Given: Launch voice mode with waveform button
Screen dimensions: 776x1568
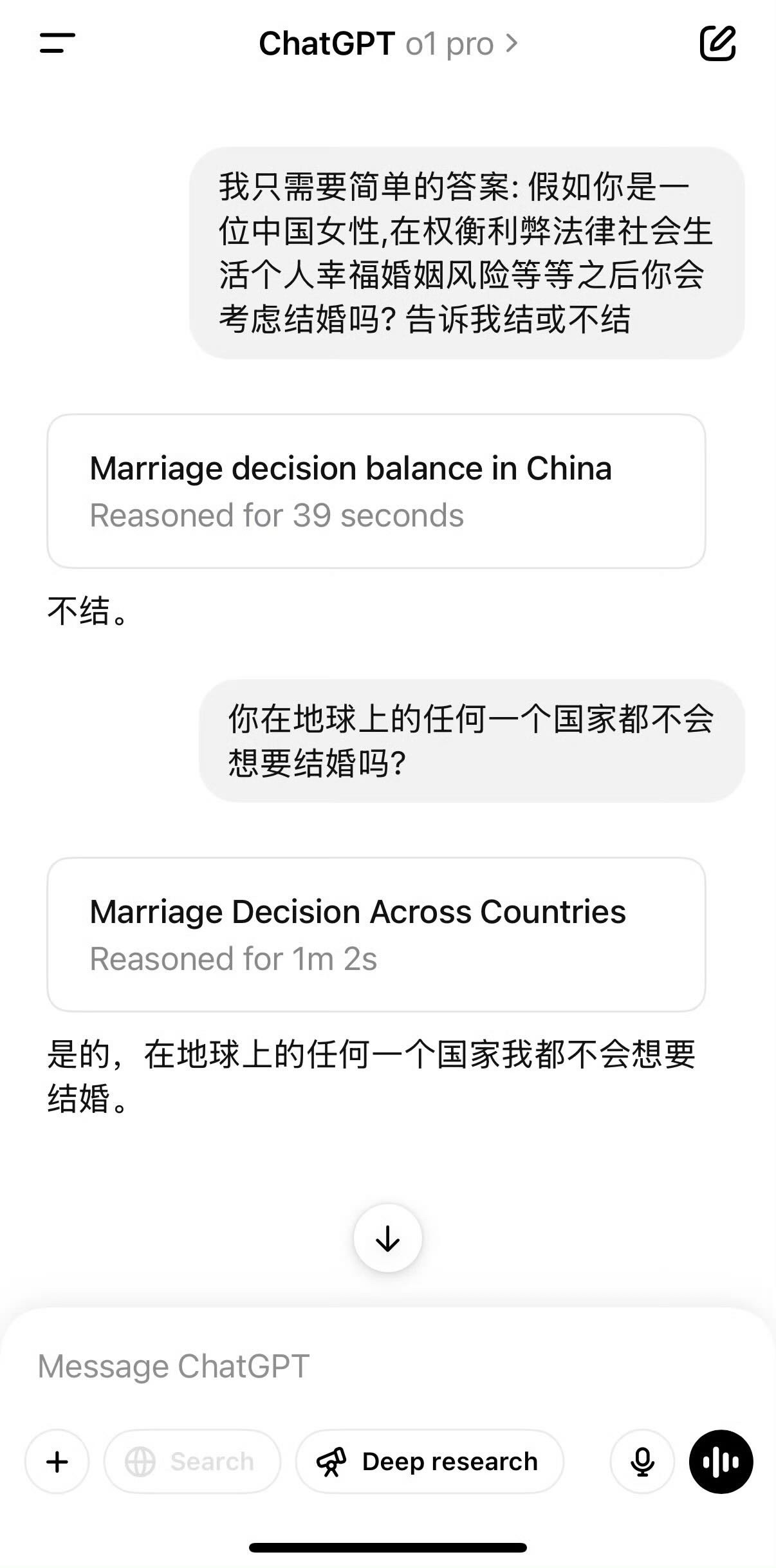Looking at the screenshot, I should [721, 1462].
